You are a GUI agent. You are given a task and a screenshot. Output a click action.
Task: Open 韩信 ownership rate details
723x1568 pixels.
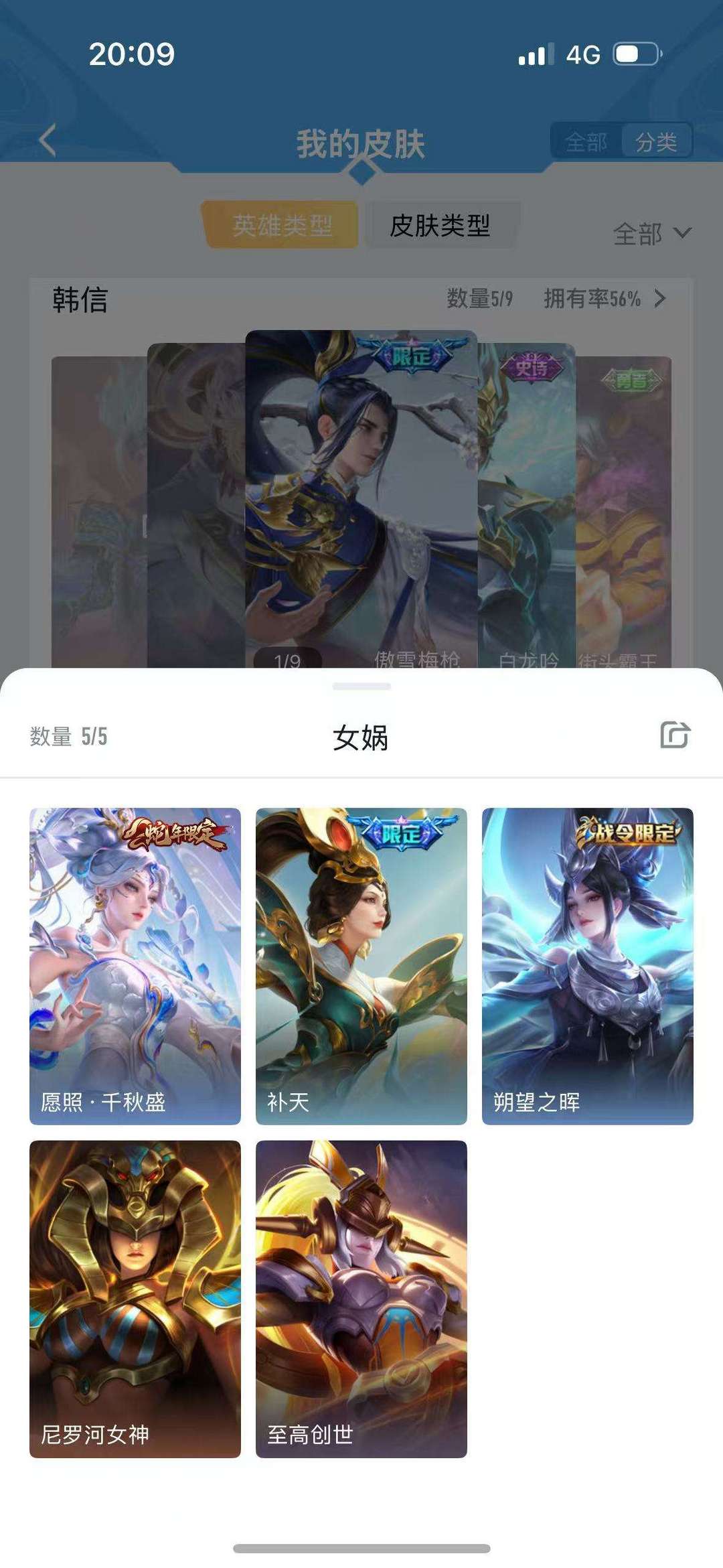click(605, 298)
